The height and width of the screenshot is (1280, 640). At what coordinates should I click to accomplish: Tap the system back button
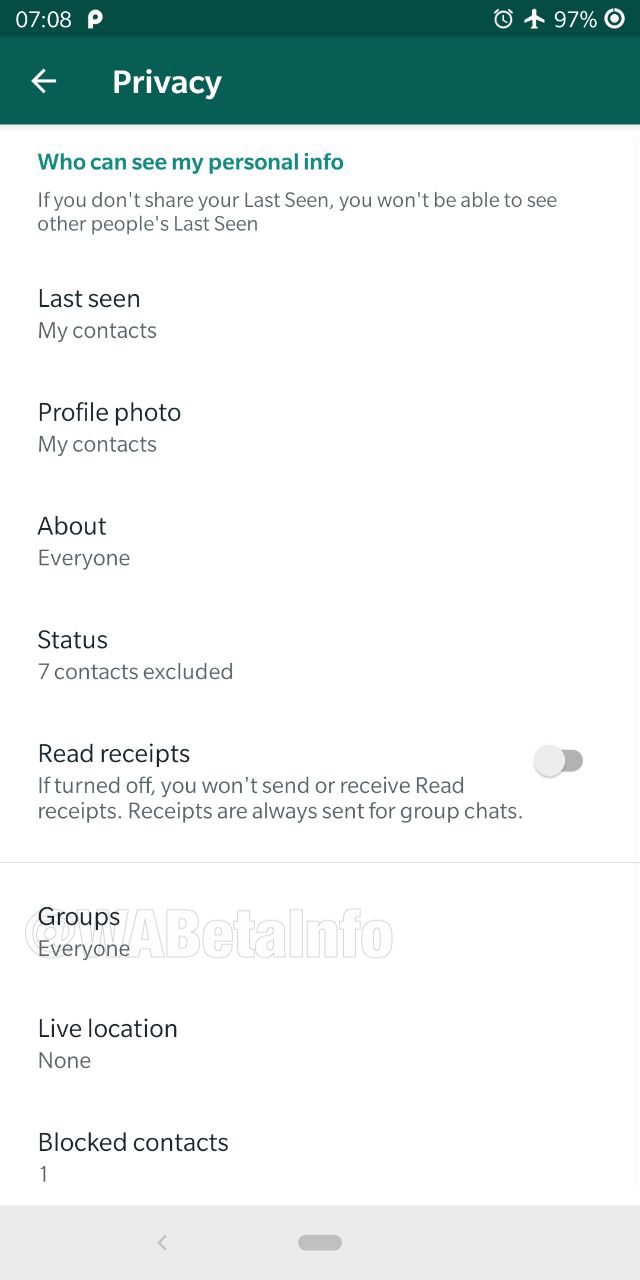[x=162, y=1243]
